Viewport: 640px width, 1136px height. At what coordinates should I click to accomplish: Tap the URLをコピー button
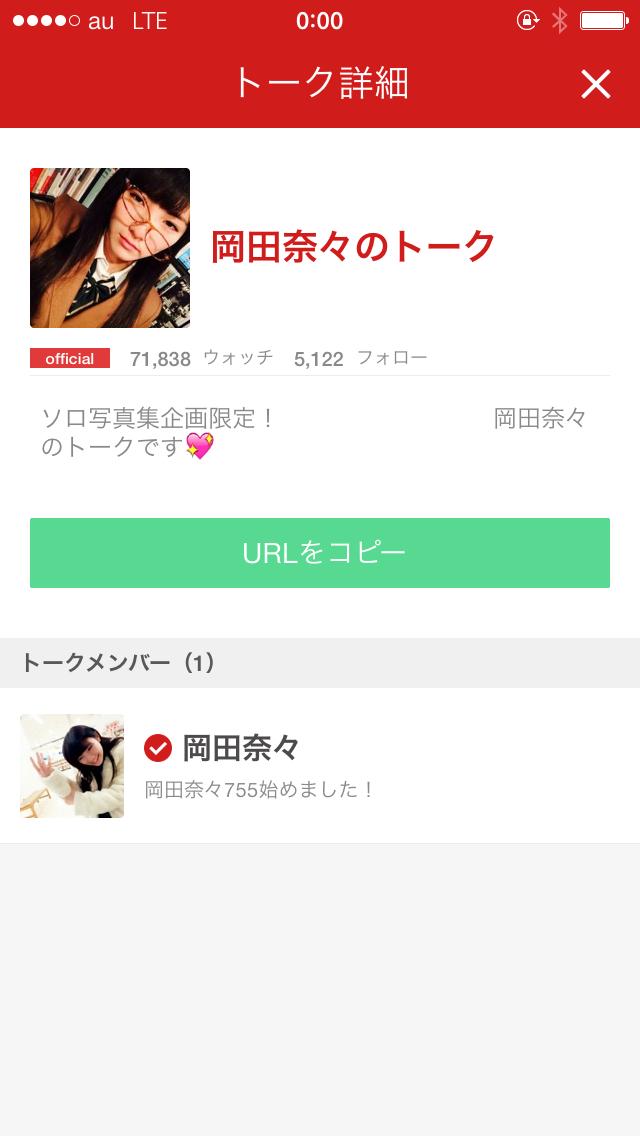320,553
